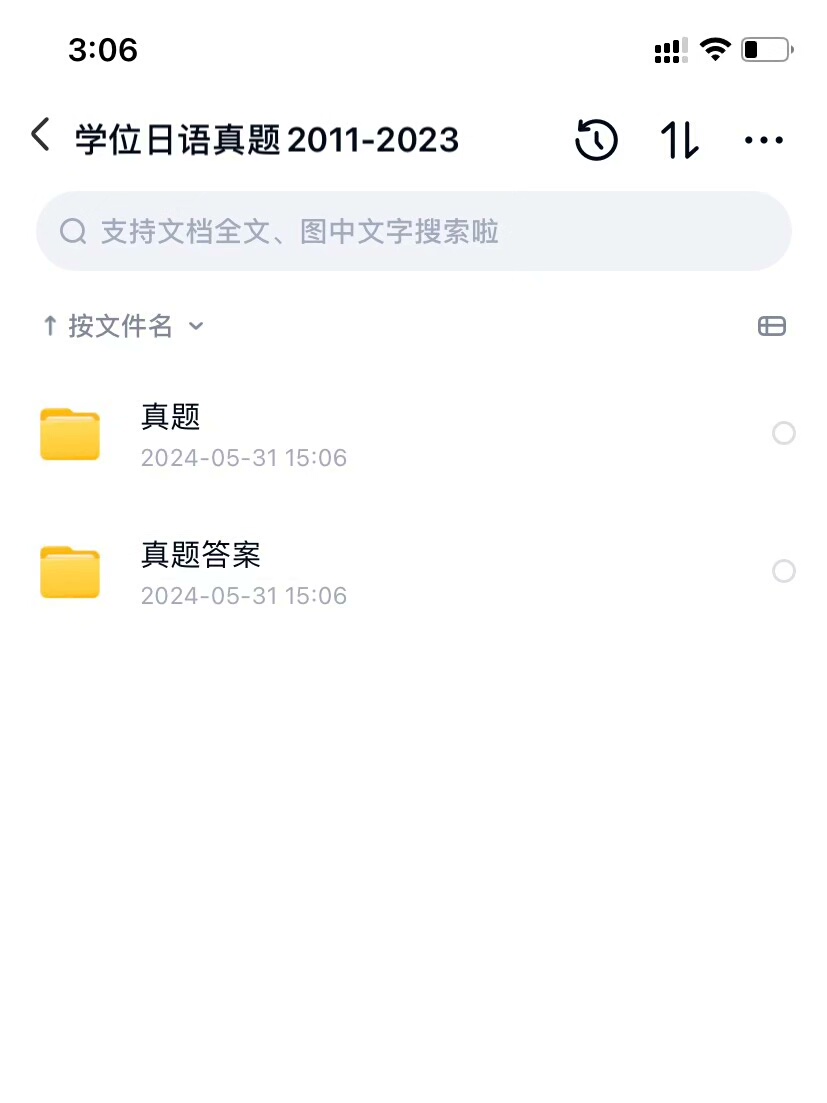Open the recent history clock icon
The width and height of the screenshot is (827, 1103).
click(596, 140)
